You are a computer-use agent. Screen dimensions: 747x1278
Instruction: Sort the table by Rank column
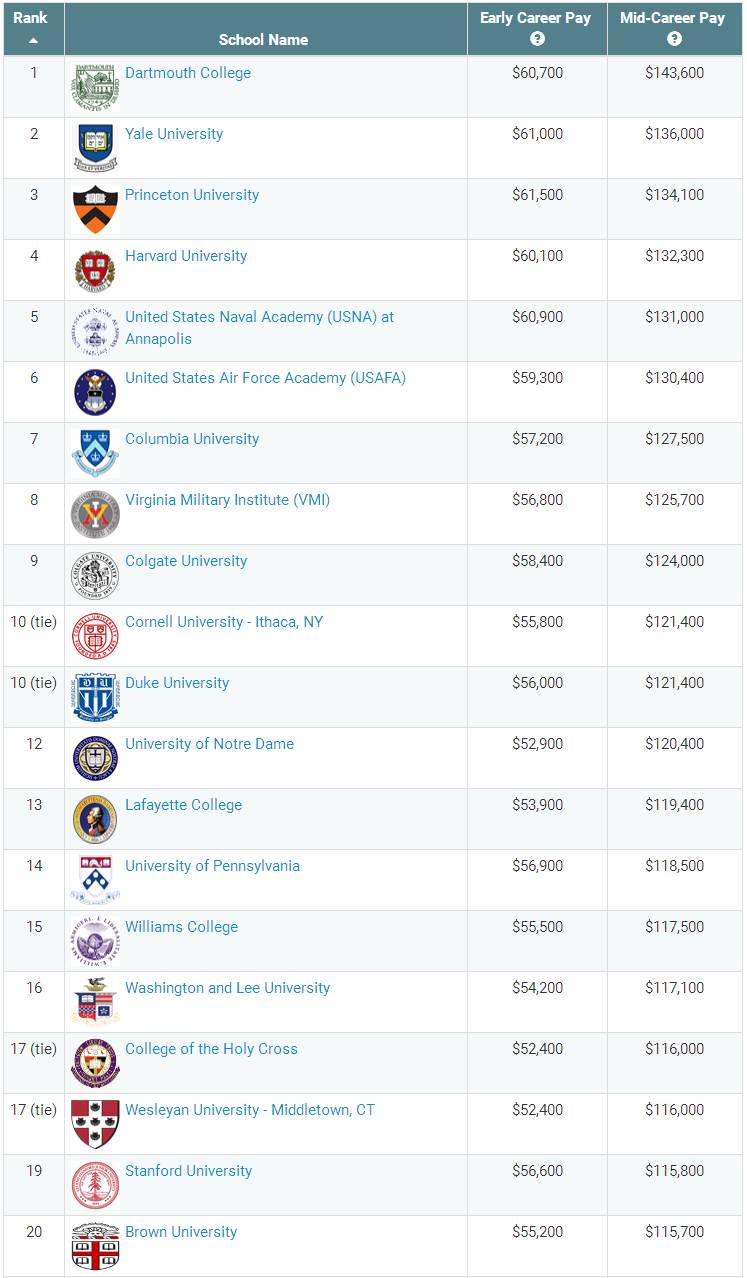point(33,28)
